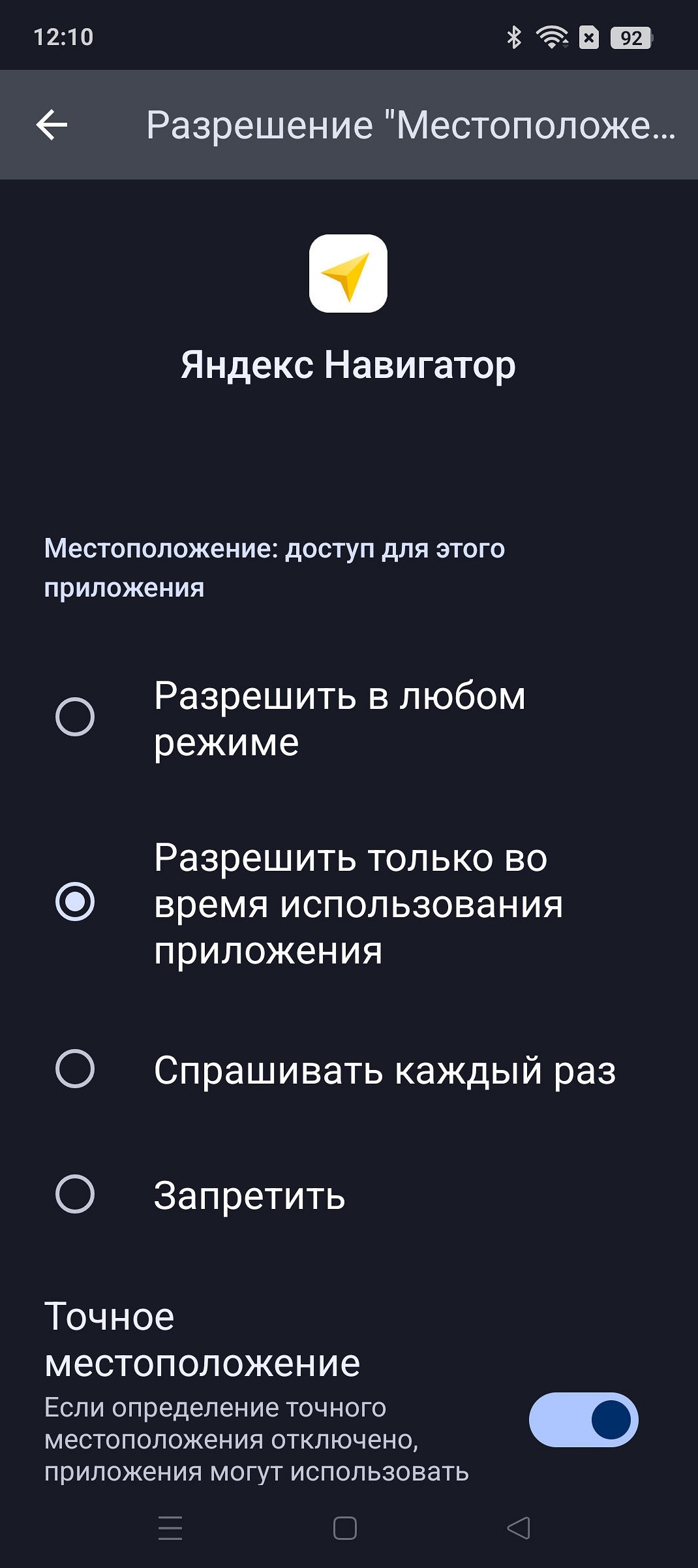
Task: Pick "Запретить" to deny location
Action: point(75,1194)
